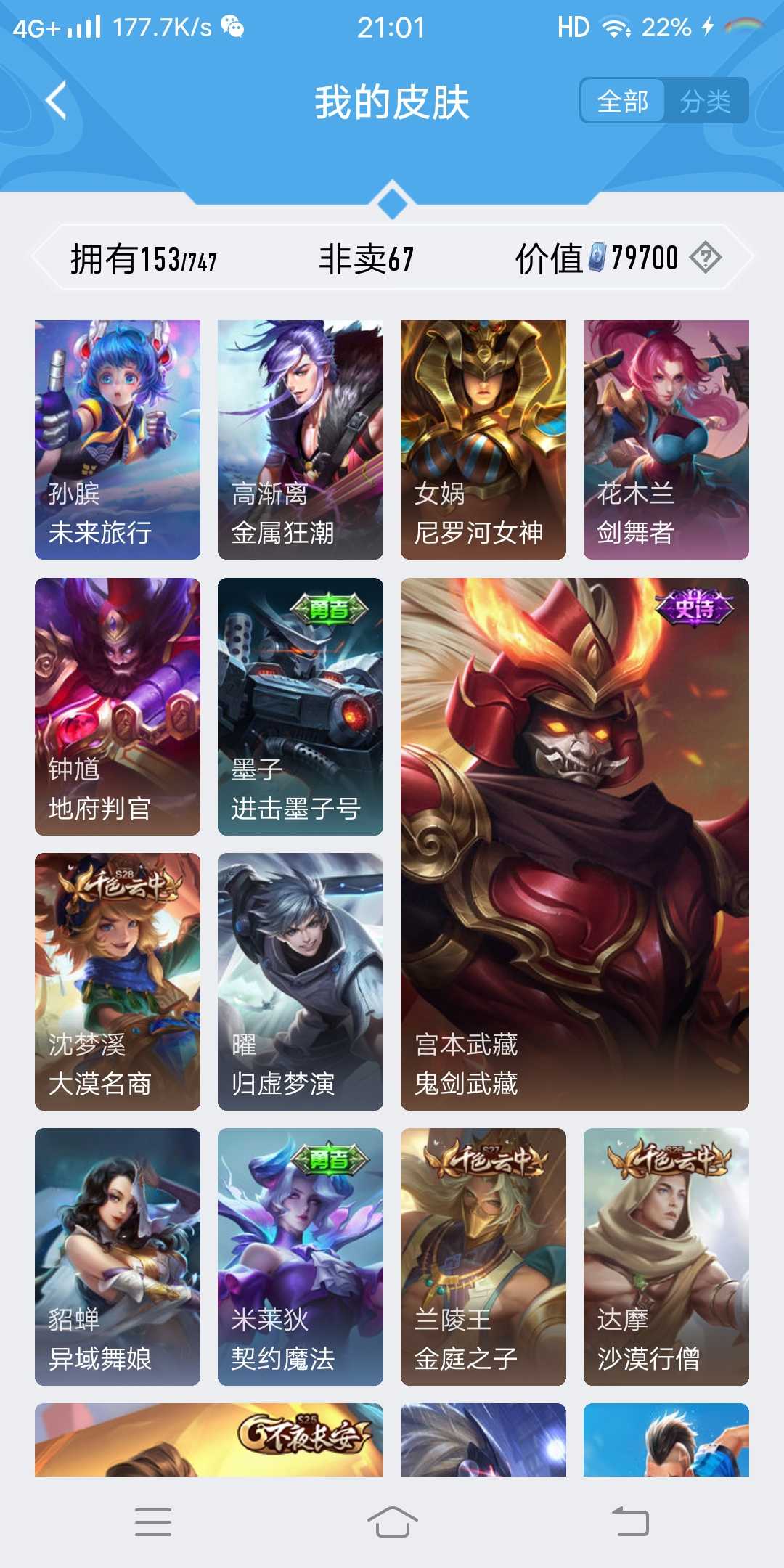Open 女娲 尼罗河女神 skin
This screenshot has width=784, height=1568.
483,439
